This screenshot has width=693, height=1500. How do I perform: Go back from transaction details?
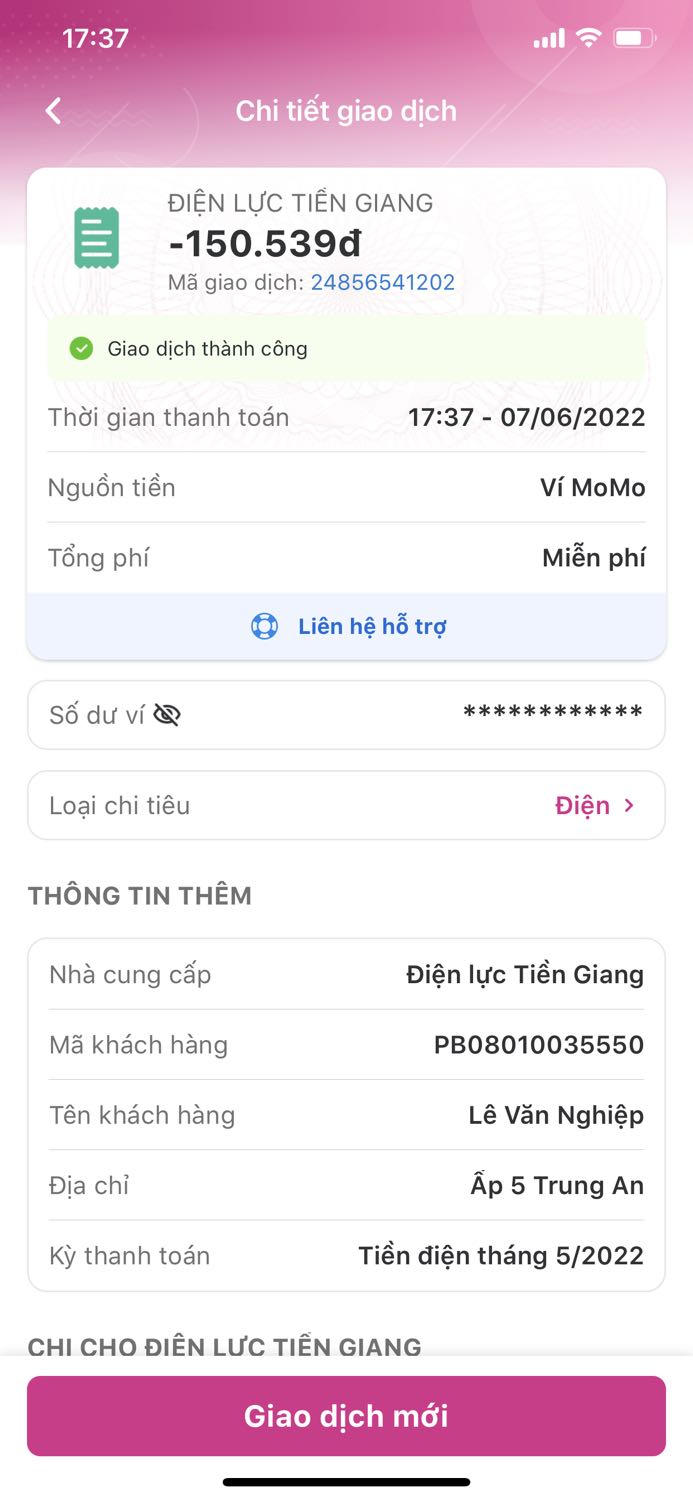(54, 111)
